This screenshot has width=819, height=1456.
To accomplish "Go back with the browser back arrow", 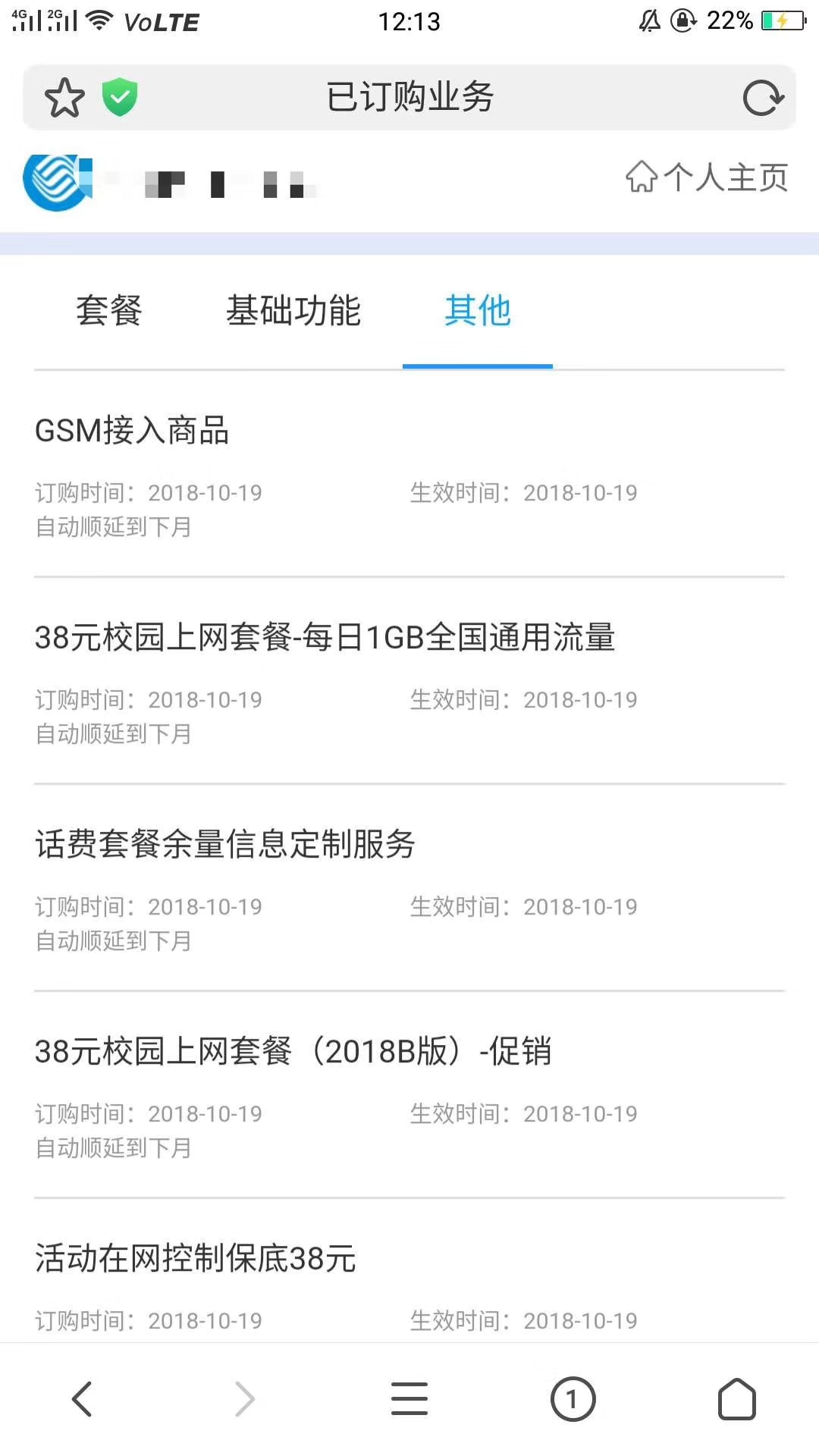I will click(82, 1399).
